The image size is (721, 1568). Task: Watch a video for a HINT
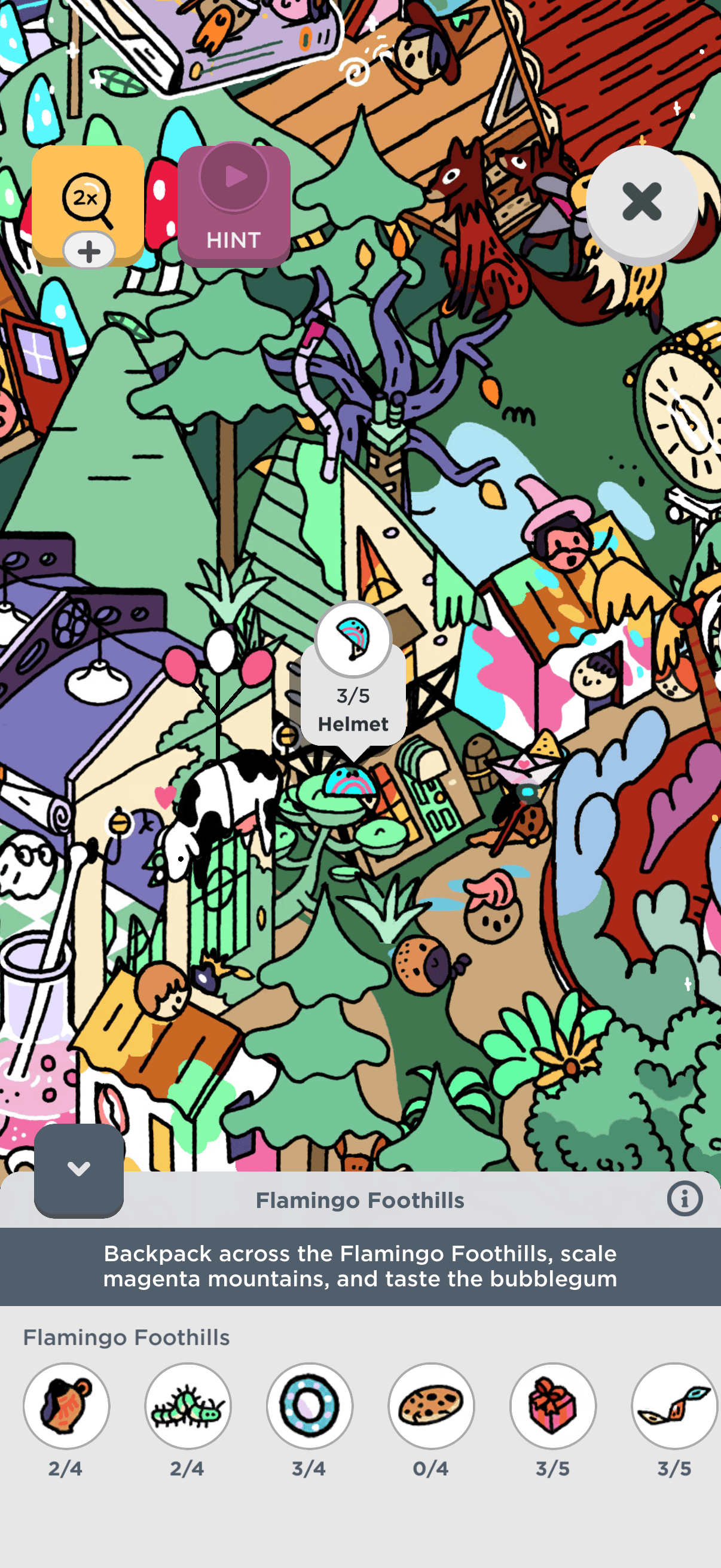pyautogui.click(x=234, y=206)
